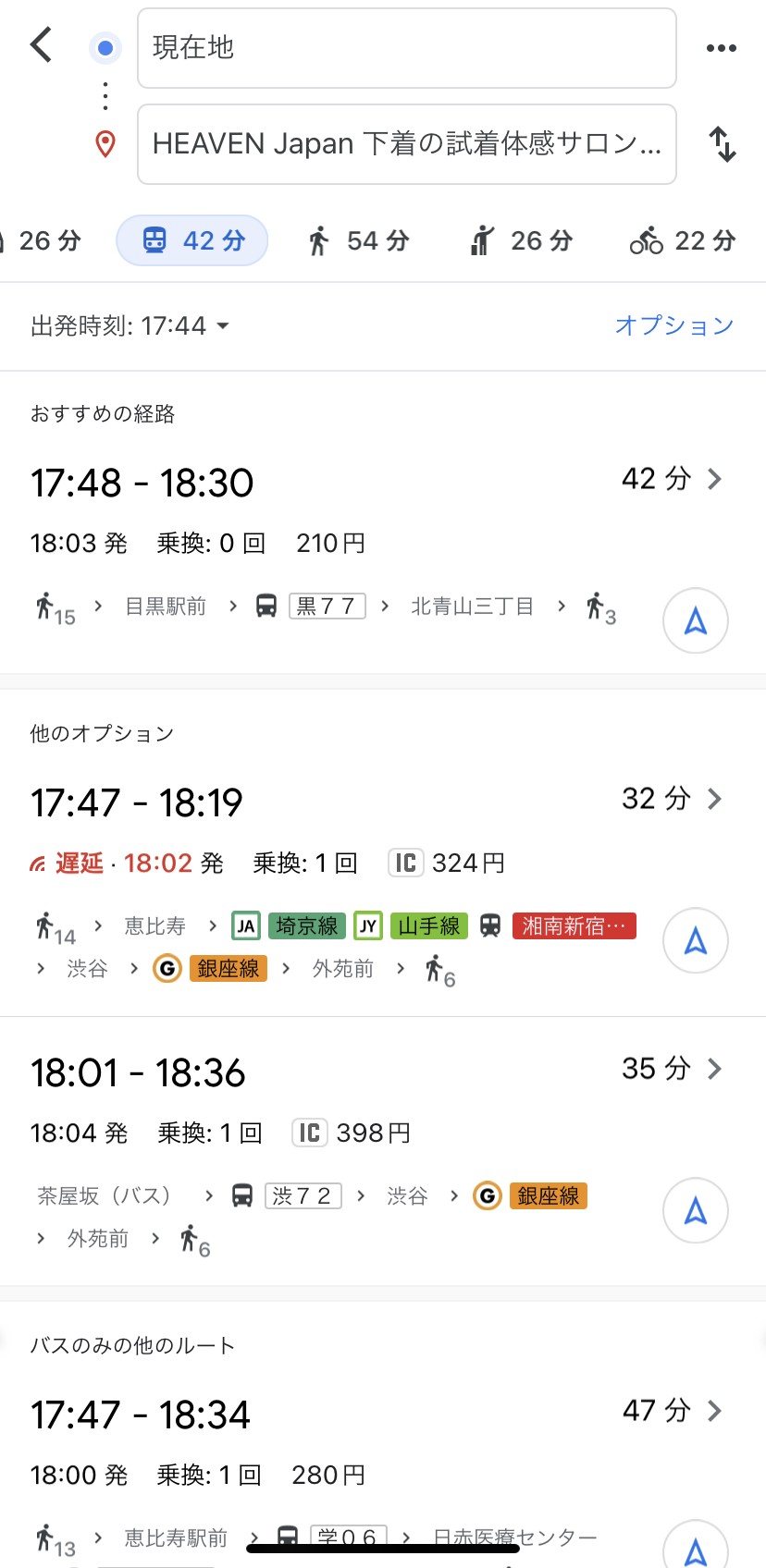Image resolution: width=766 pixels, height=1568 pixels.
Task: Select the transit 42 分 tab
Action: pos(192,240)
